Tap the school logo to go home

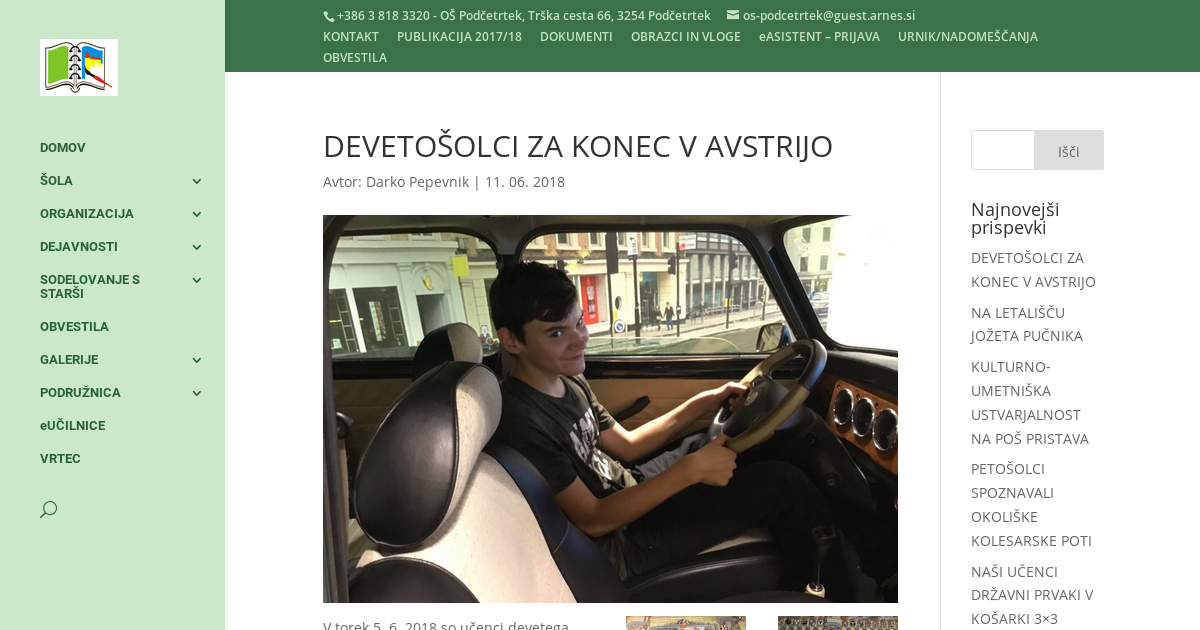[x=79, y=67]
